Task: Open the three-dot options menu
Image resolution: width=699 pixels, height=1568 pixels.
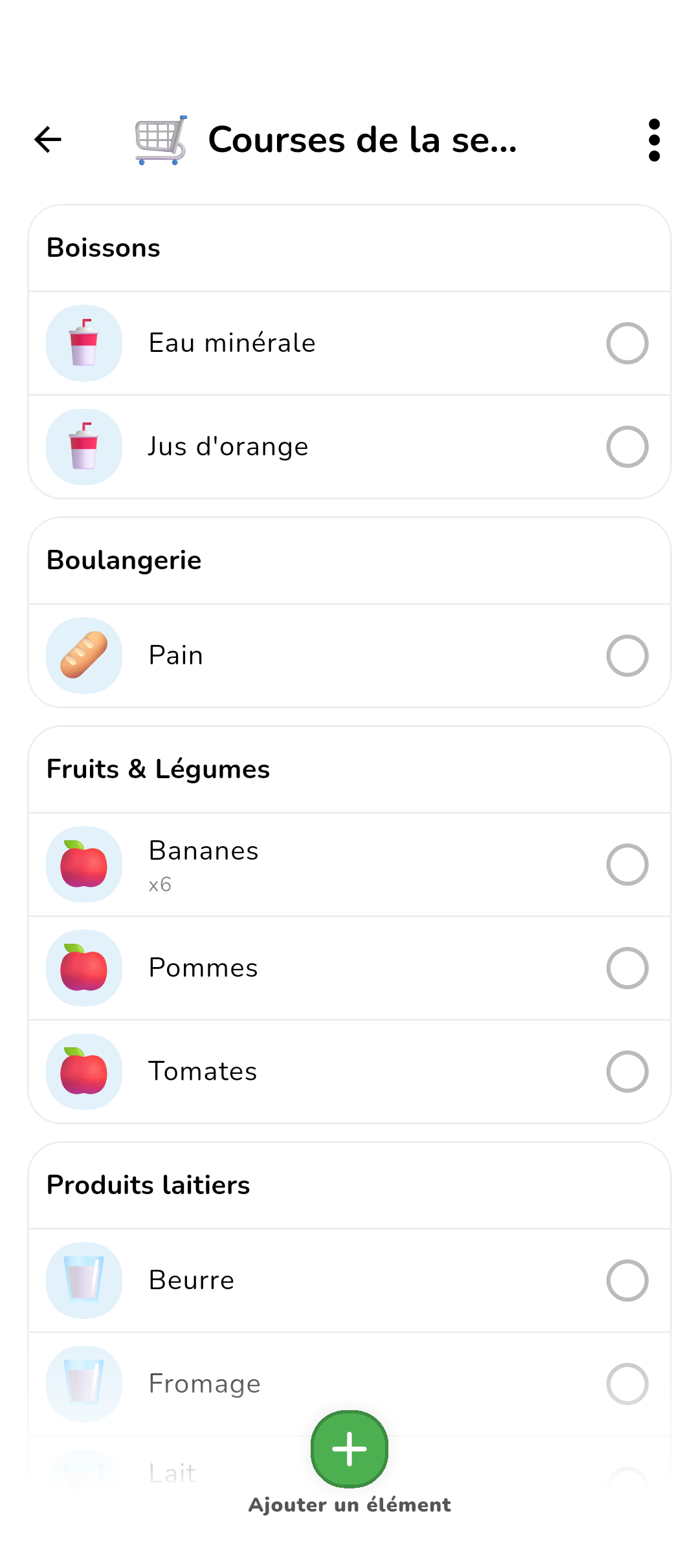Action: pyautogui.click(x=654, y=139)
